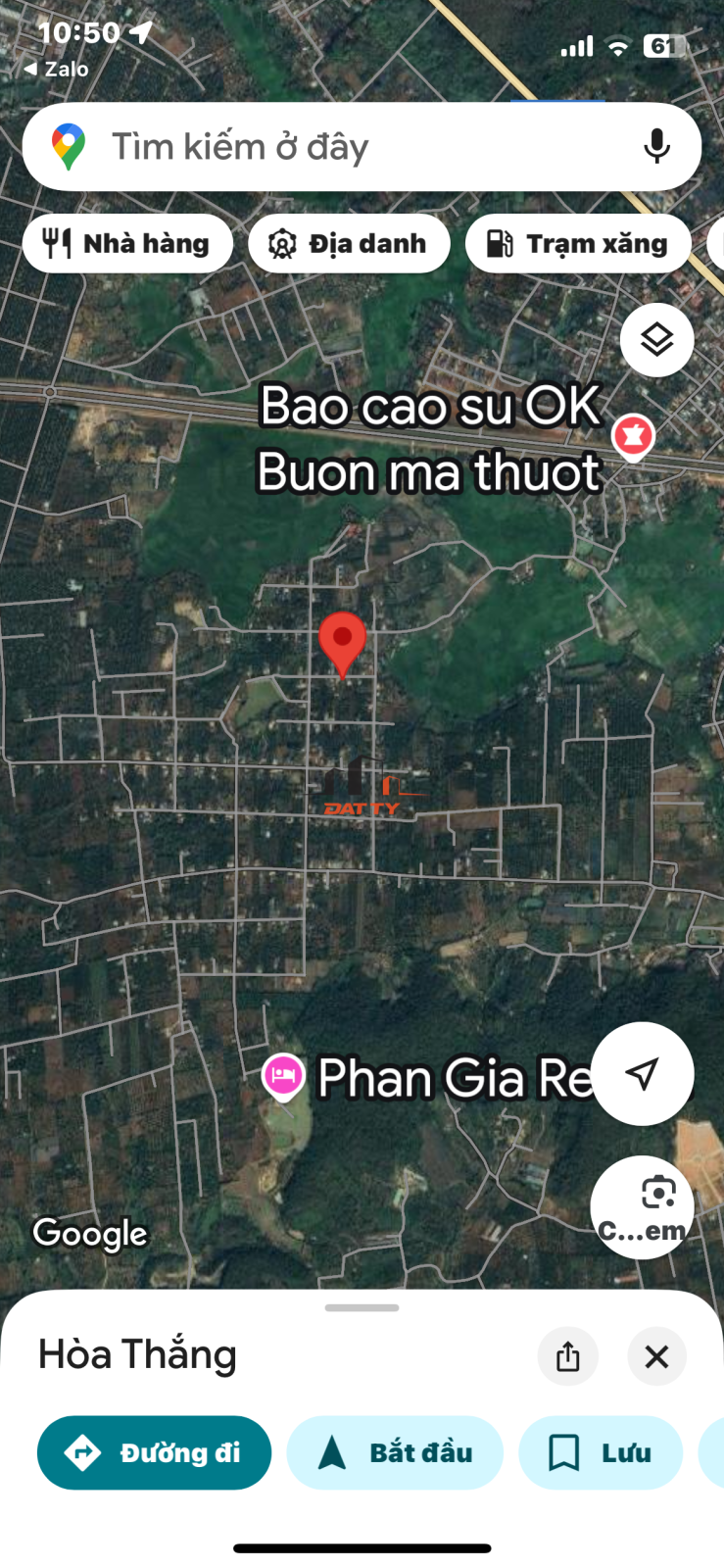The height and width of the screenshot is (1568, 724).
Task: Center map on my location
Action: [x=642, y=1074]
